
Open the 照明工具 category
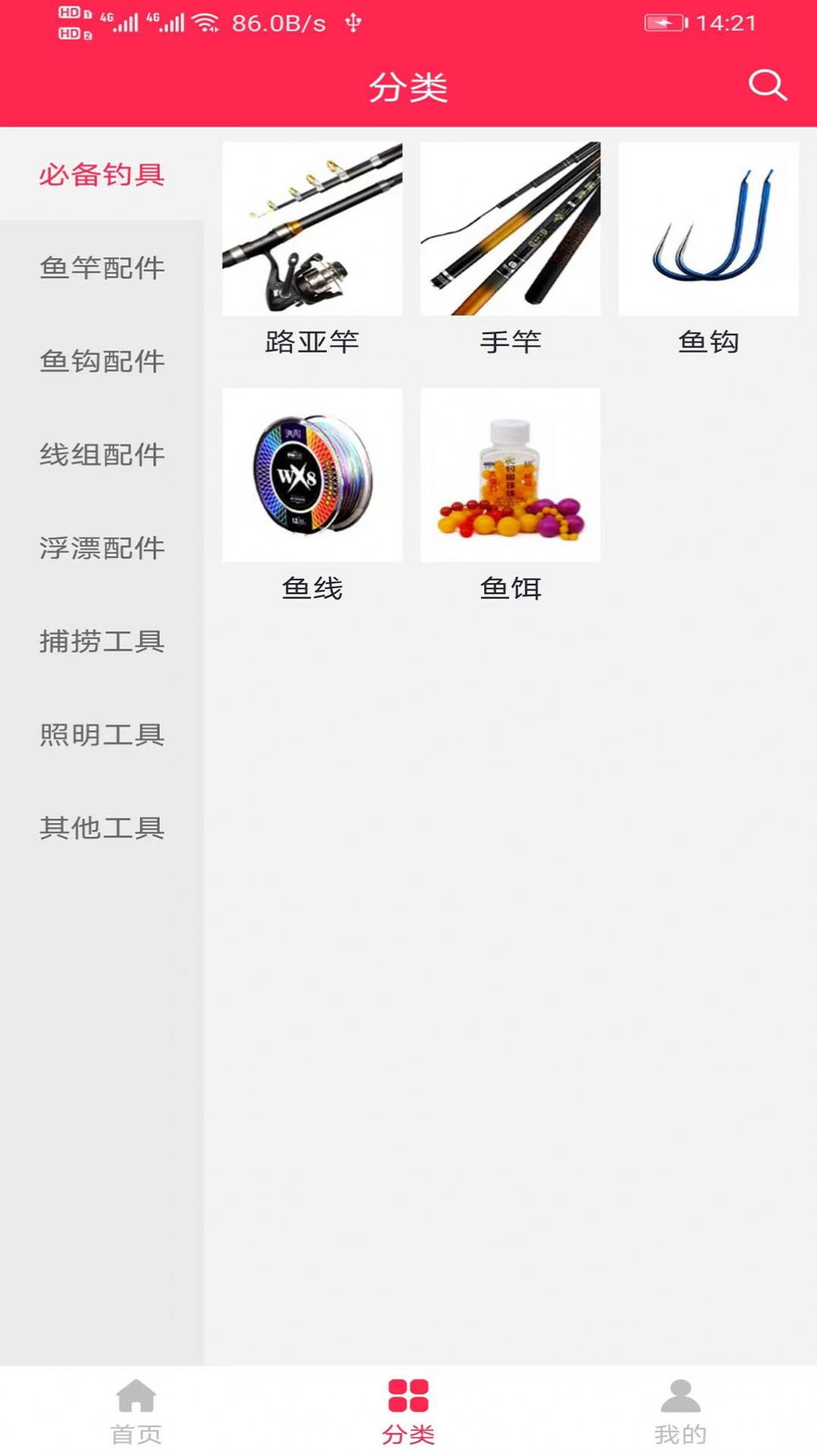pyautogui.click(x=102, y=735)
